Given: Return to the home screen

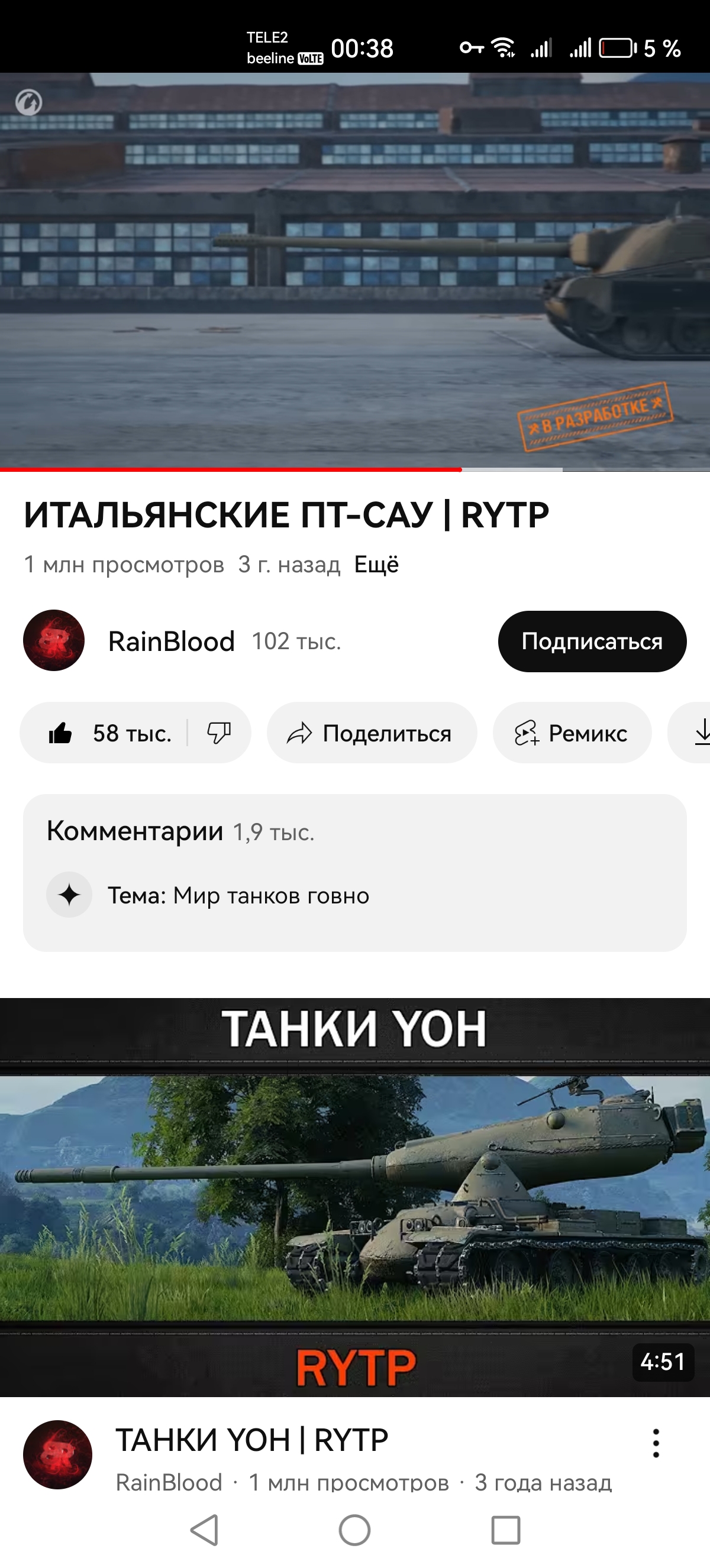Looking at the screenshot, I should (x=354, y=1530).
